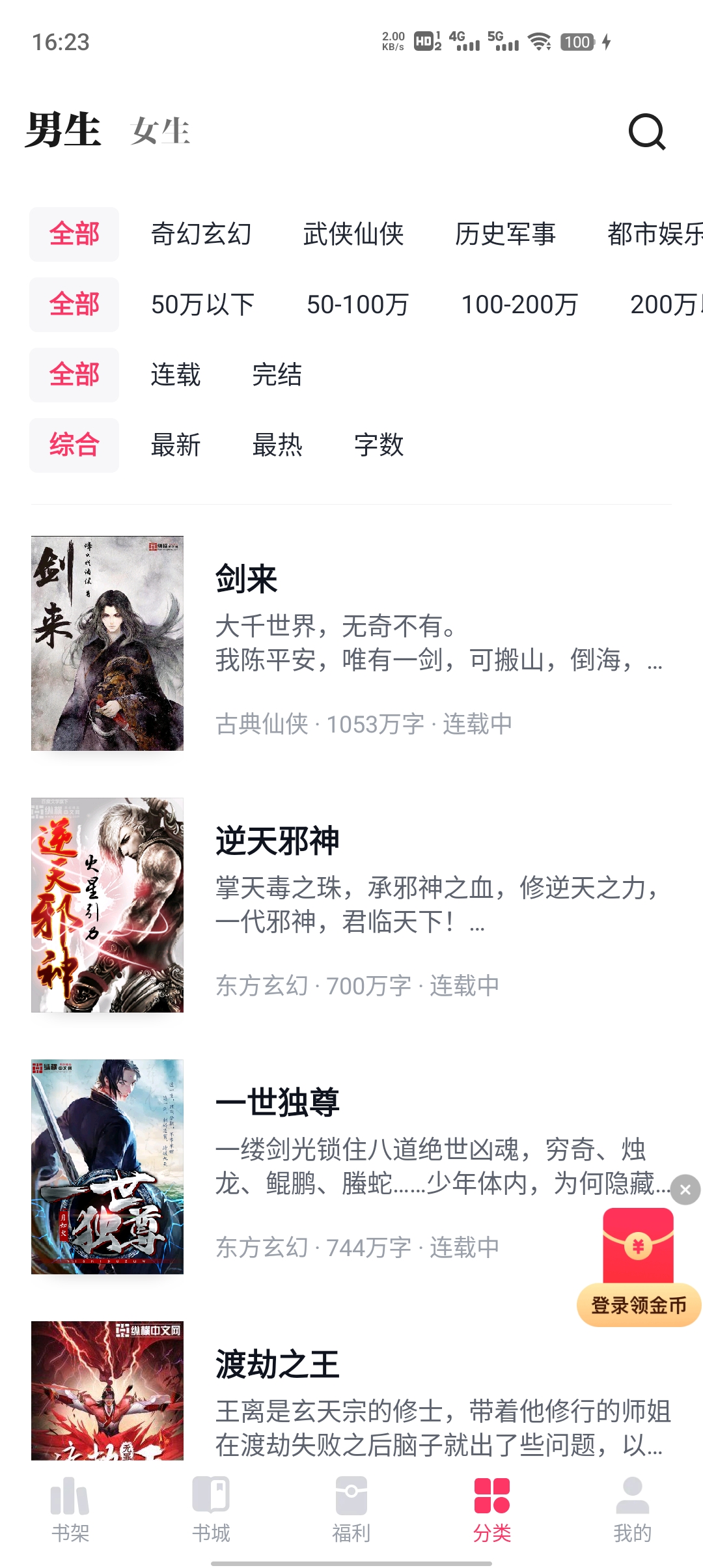Select the 100-200万 word count range
703x1568 pixels.
521,305
